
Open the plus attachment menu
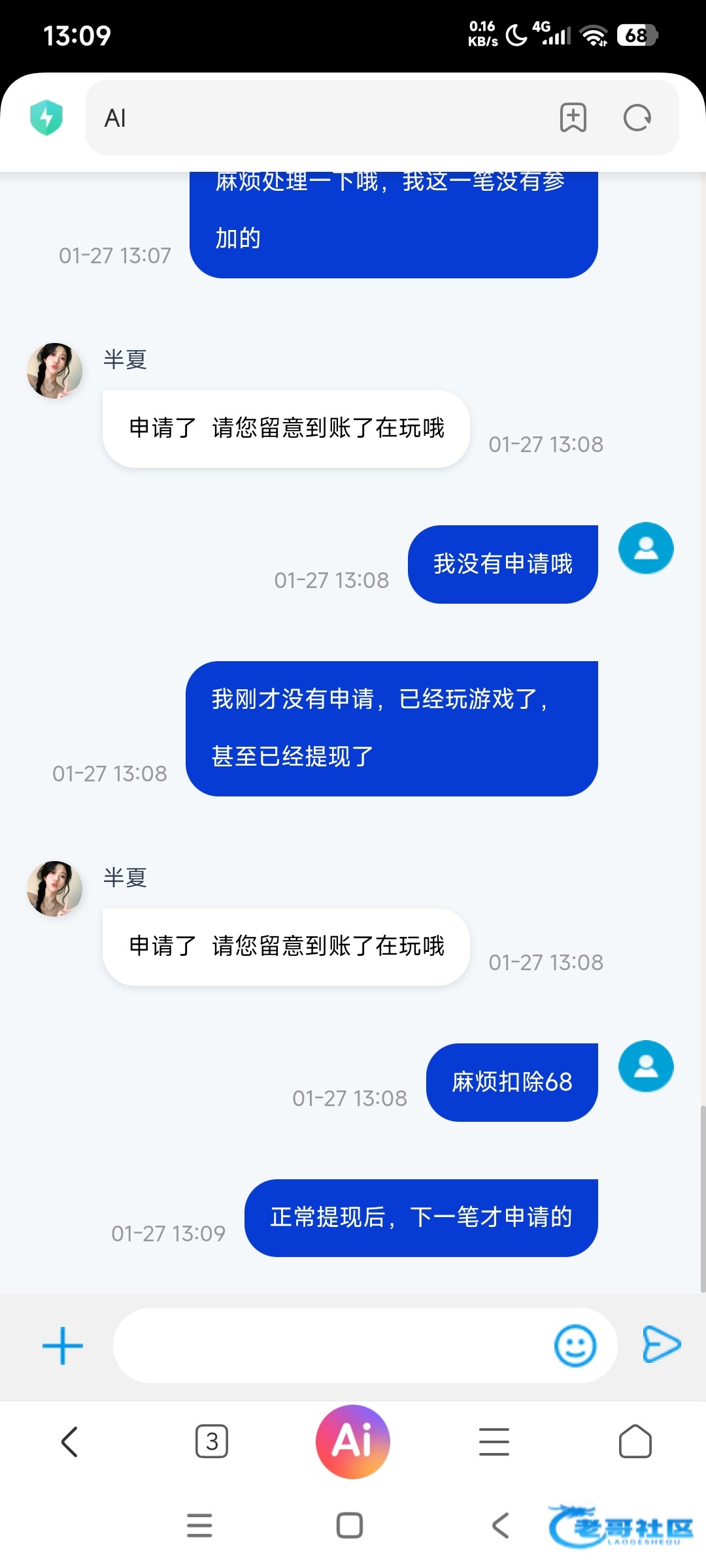tap(62, 1346)
